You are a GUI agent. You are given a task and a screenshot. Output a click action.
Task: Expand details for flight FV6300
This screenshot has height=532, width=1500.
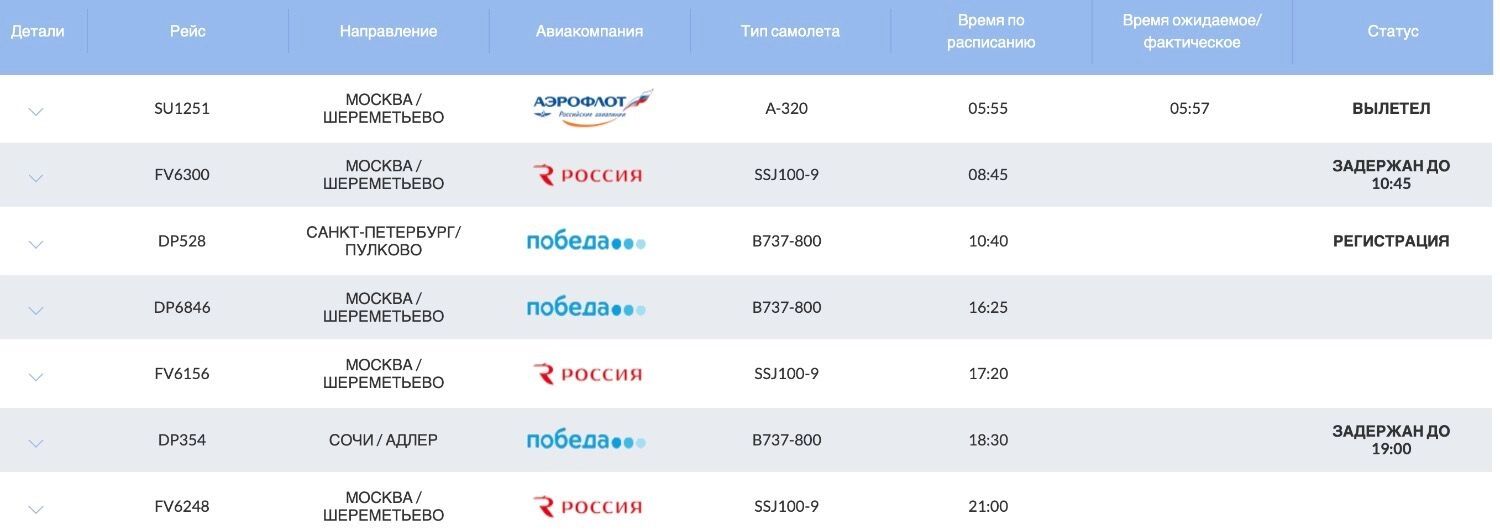pos(36,178)
